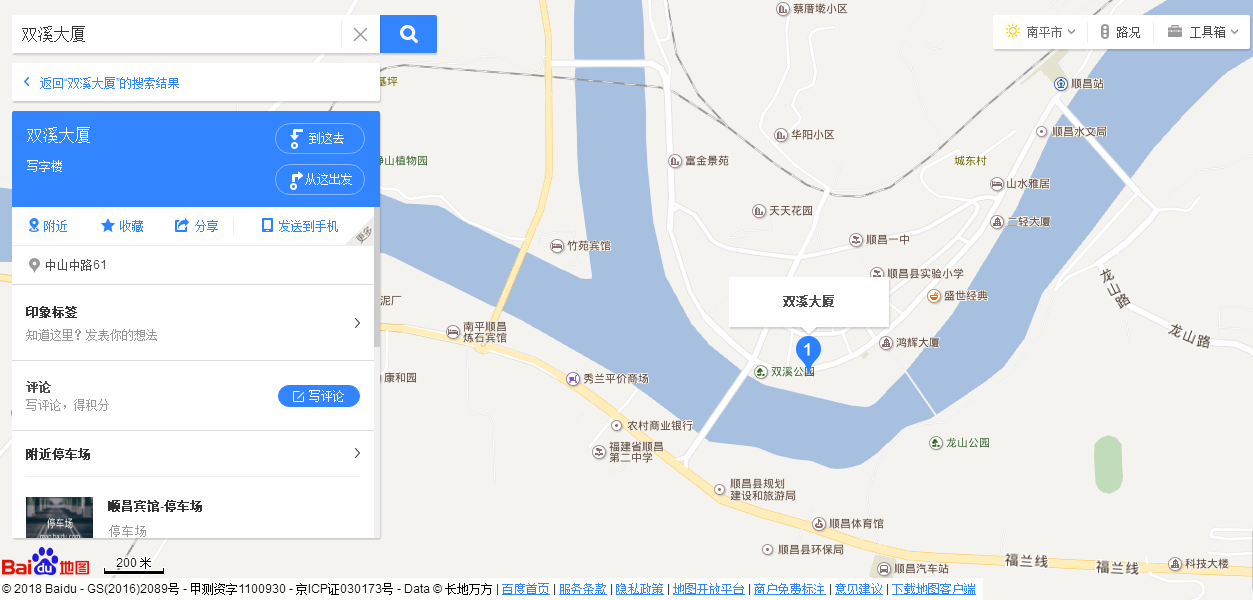Open 附近 nearby search
This screenshot has height=600, width=1253.
coord(48,226)
